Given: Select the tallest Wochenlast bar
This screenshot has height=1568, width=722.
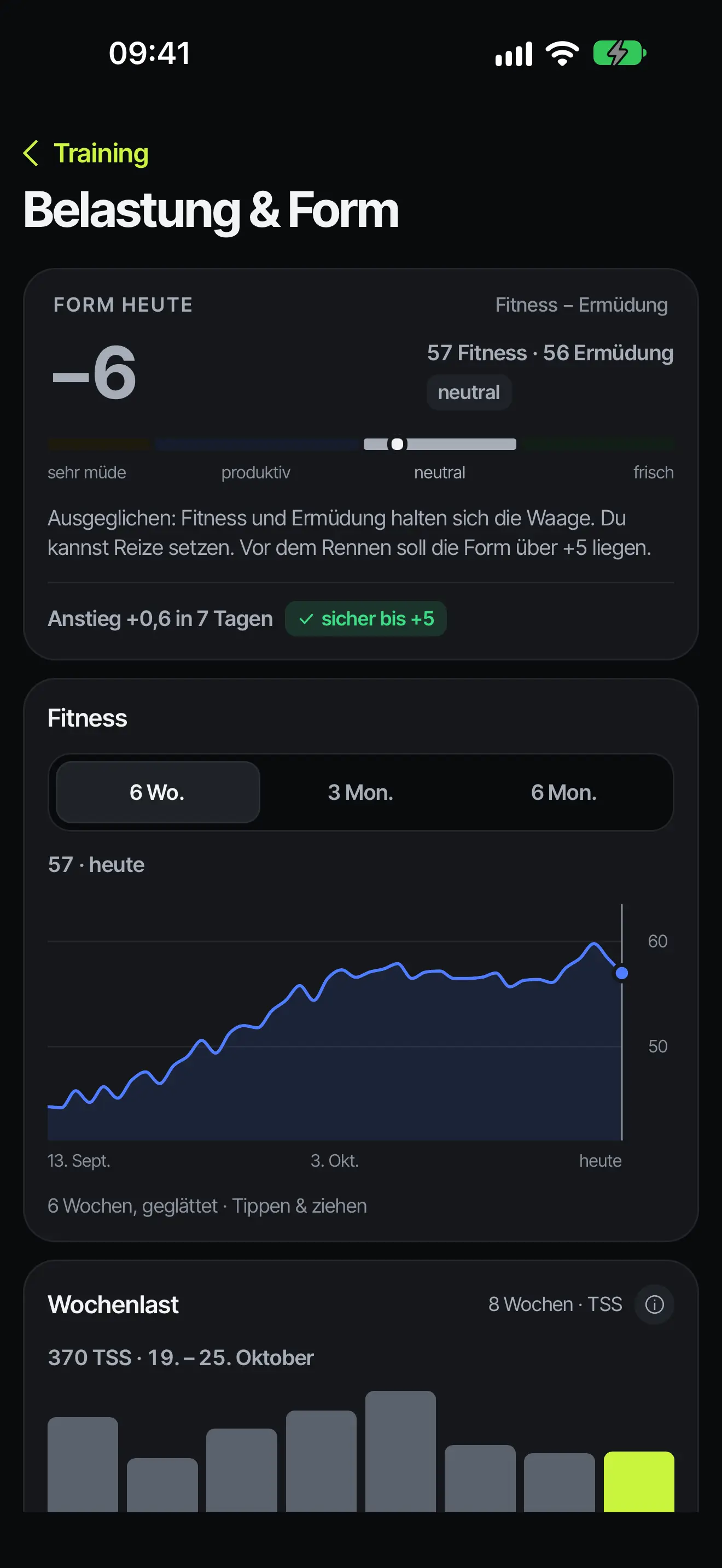Looking at the screenshot, I should tap(400, 1450).
